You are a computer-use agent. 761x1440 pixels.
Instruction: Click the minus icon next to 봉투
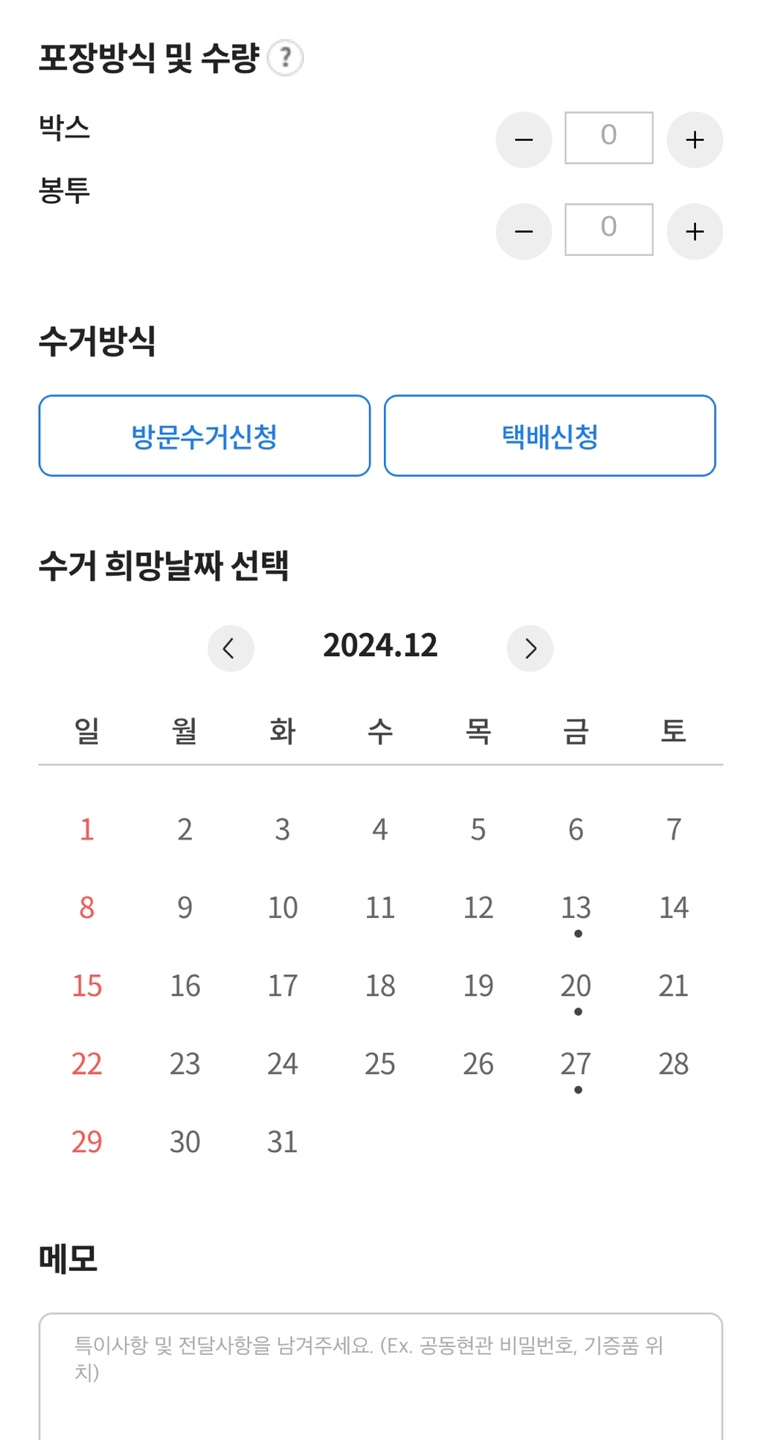pos(524,231)
